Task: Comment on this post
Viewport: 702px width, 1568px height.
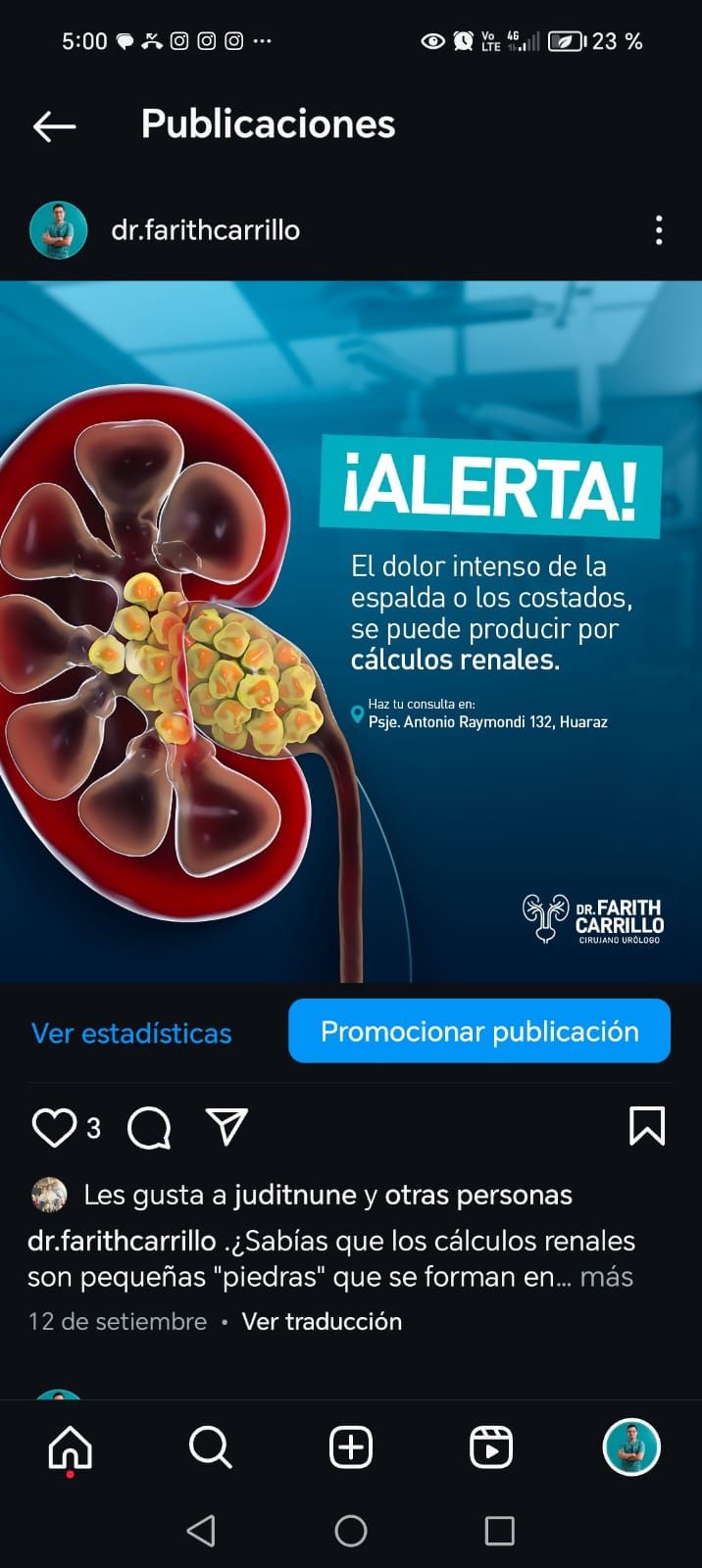Action: pyautogui.click(x=149, y=1127)
